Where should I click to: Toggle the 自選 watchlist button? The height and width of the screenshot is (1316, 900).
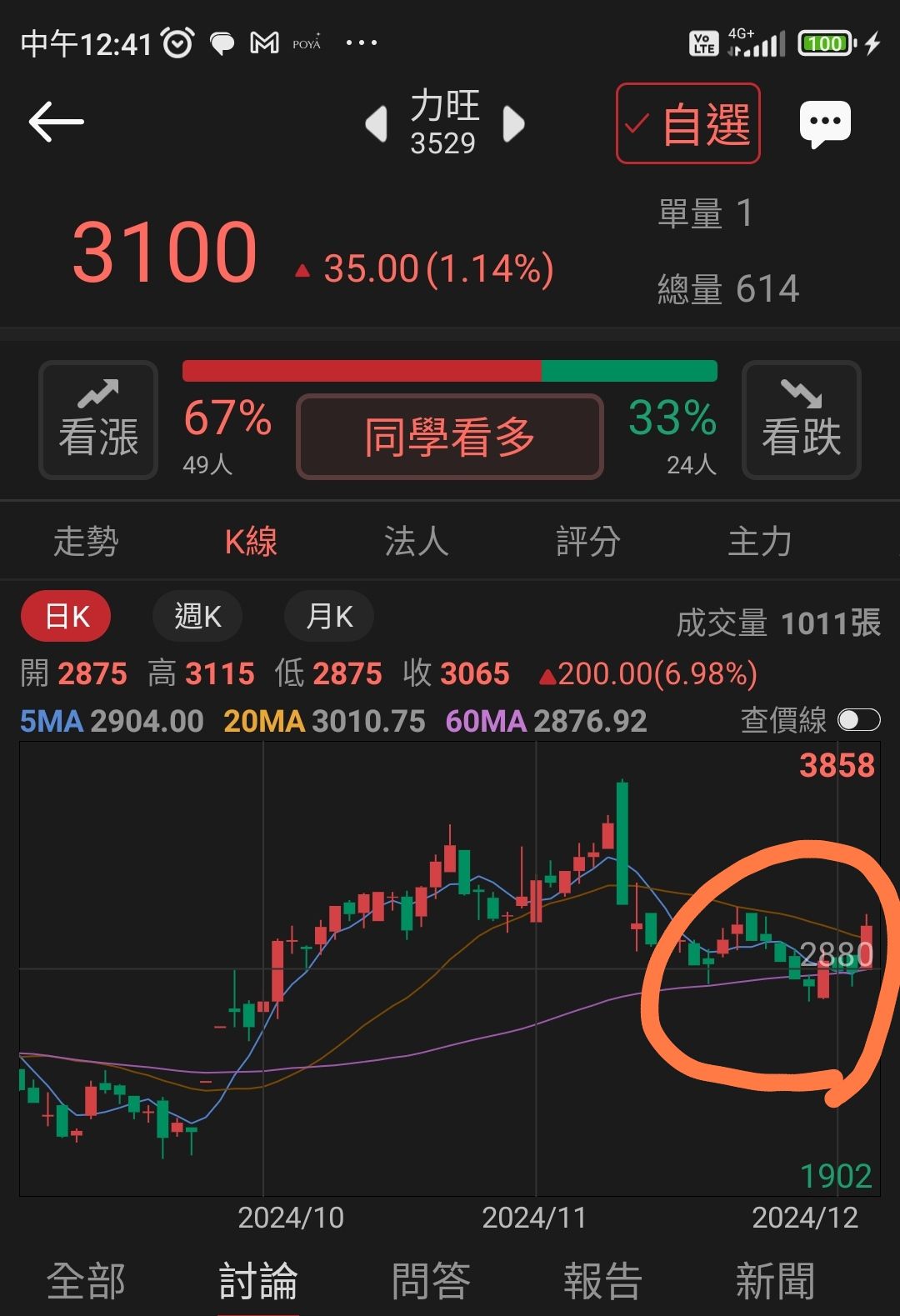click(687, 123)
